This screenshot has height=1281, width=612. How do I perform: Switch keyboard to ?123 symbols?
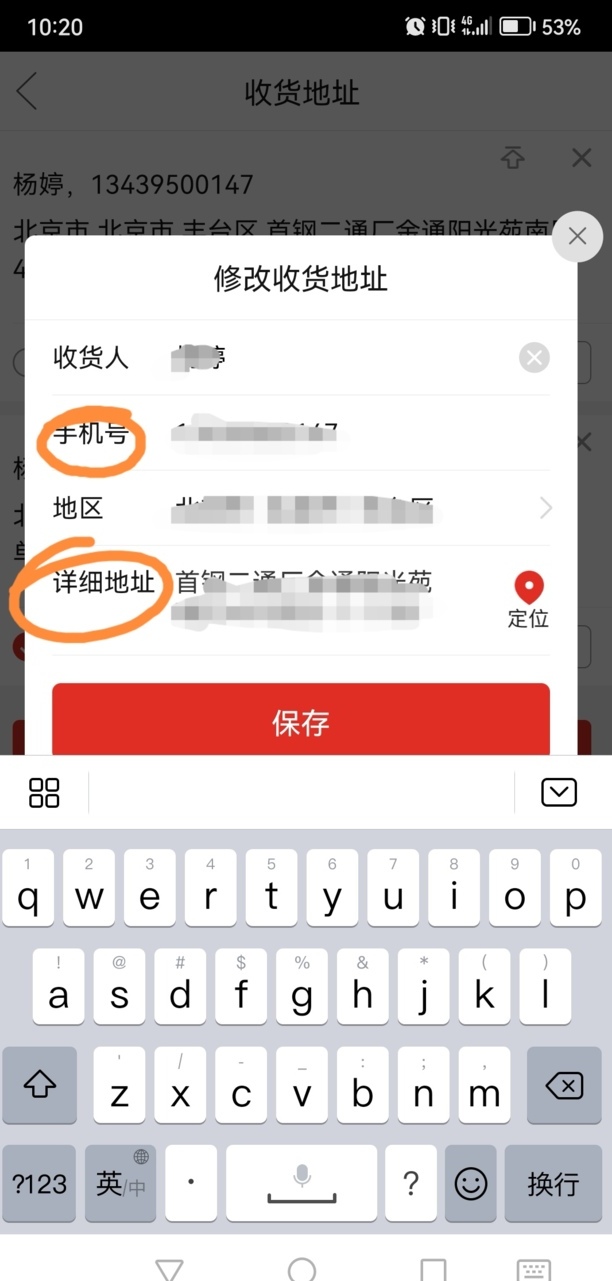point(39,1184)
